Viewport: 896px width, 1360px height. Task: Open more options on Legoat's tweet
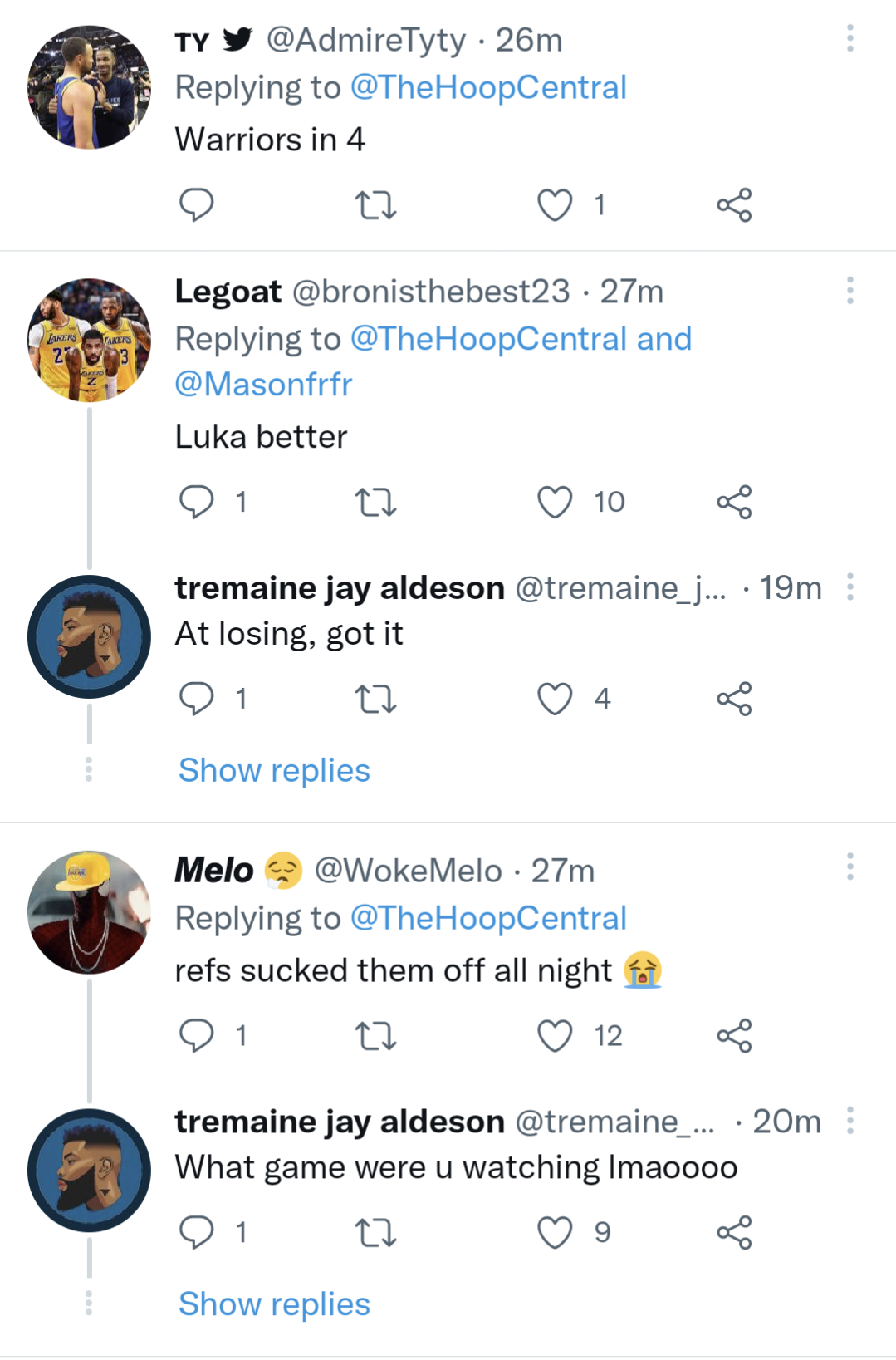coord(849,290)
